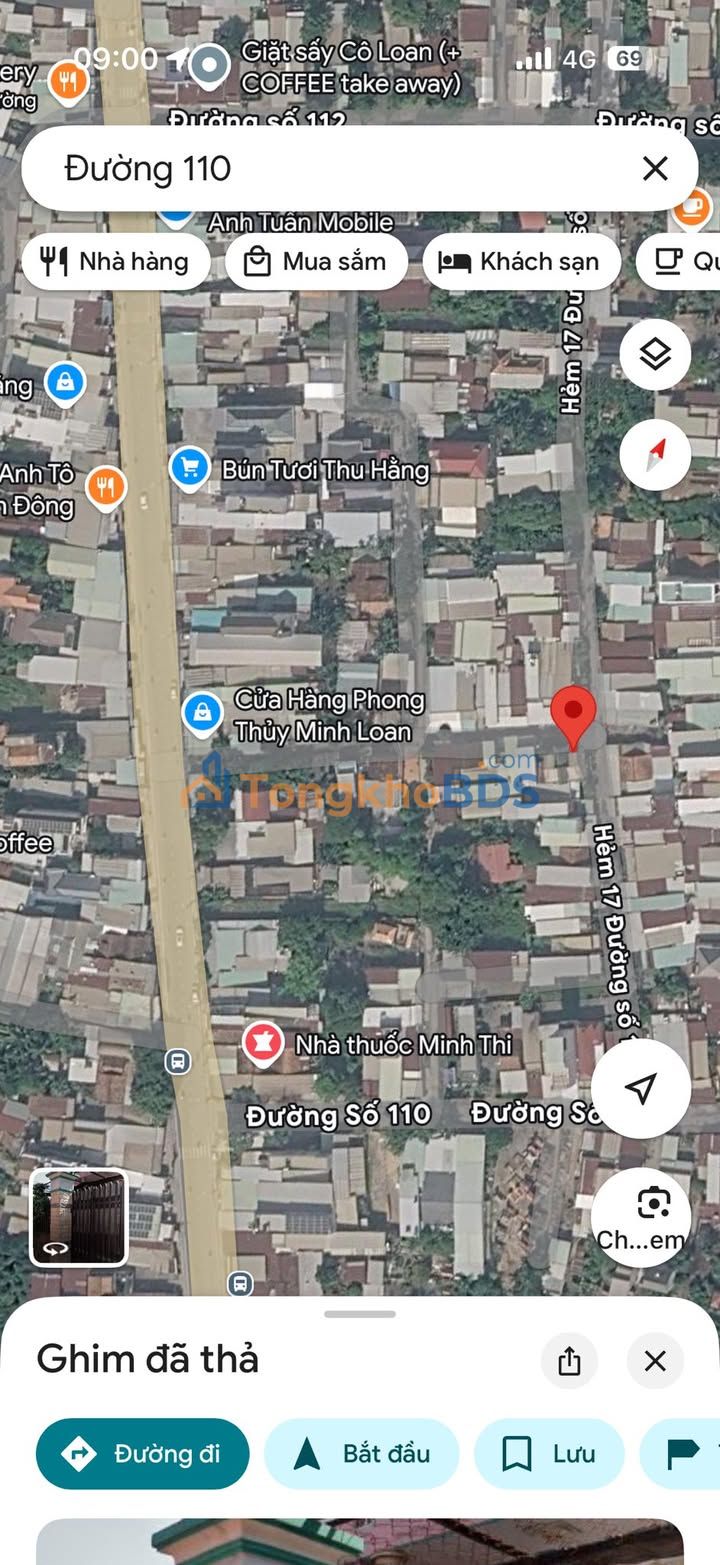Viewport: 720px width, 1565px height.
Task: Share the dropped pin
Action: [x=569, y=1361]
